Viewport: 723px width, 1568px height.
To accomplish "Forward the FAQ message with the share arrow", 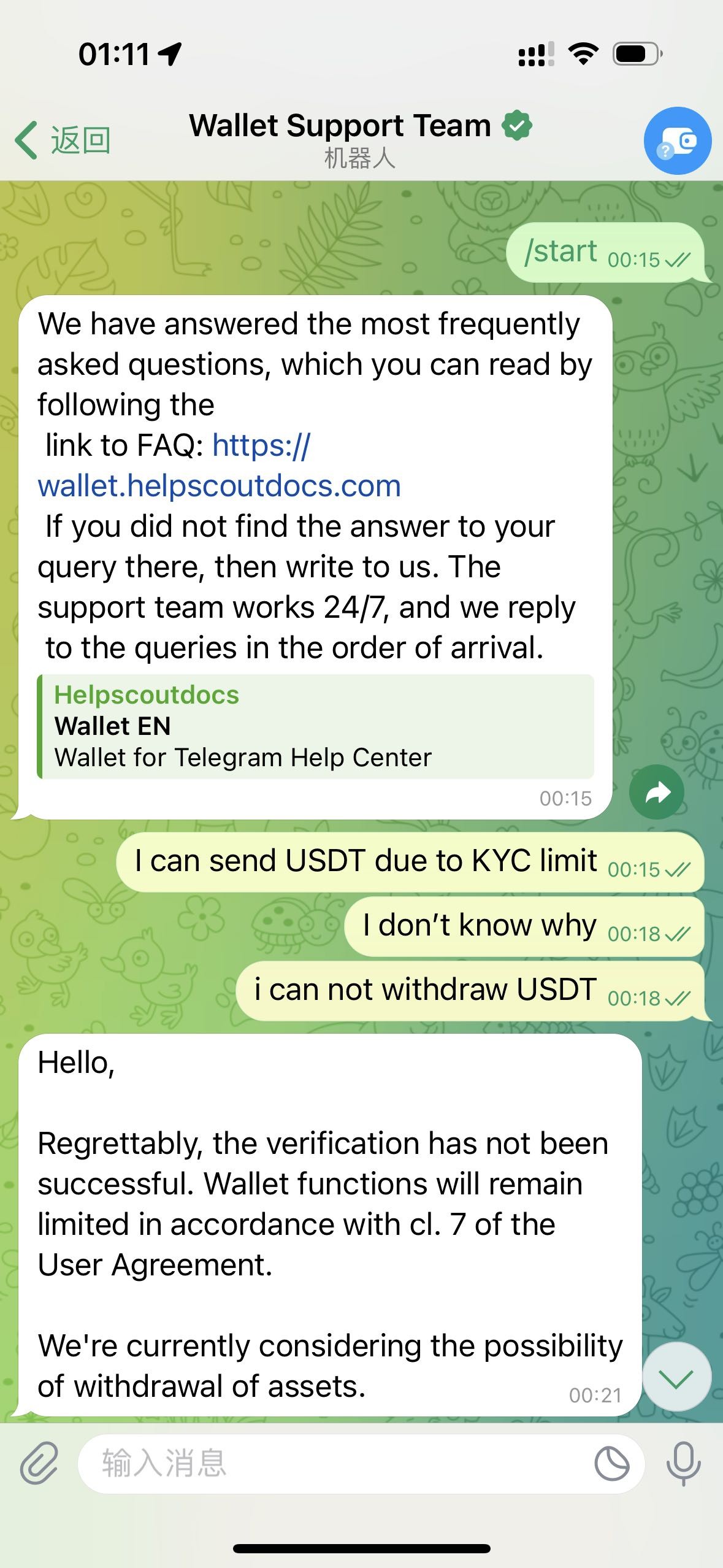I will tap(657, 792).
